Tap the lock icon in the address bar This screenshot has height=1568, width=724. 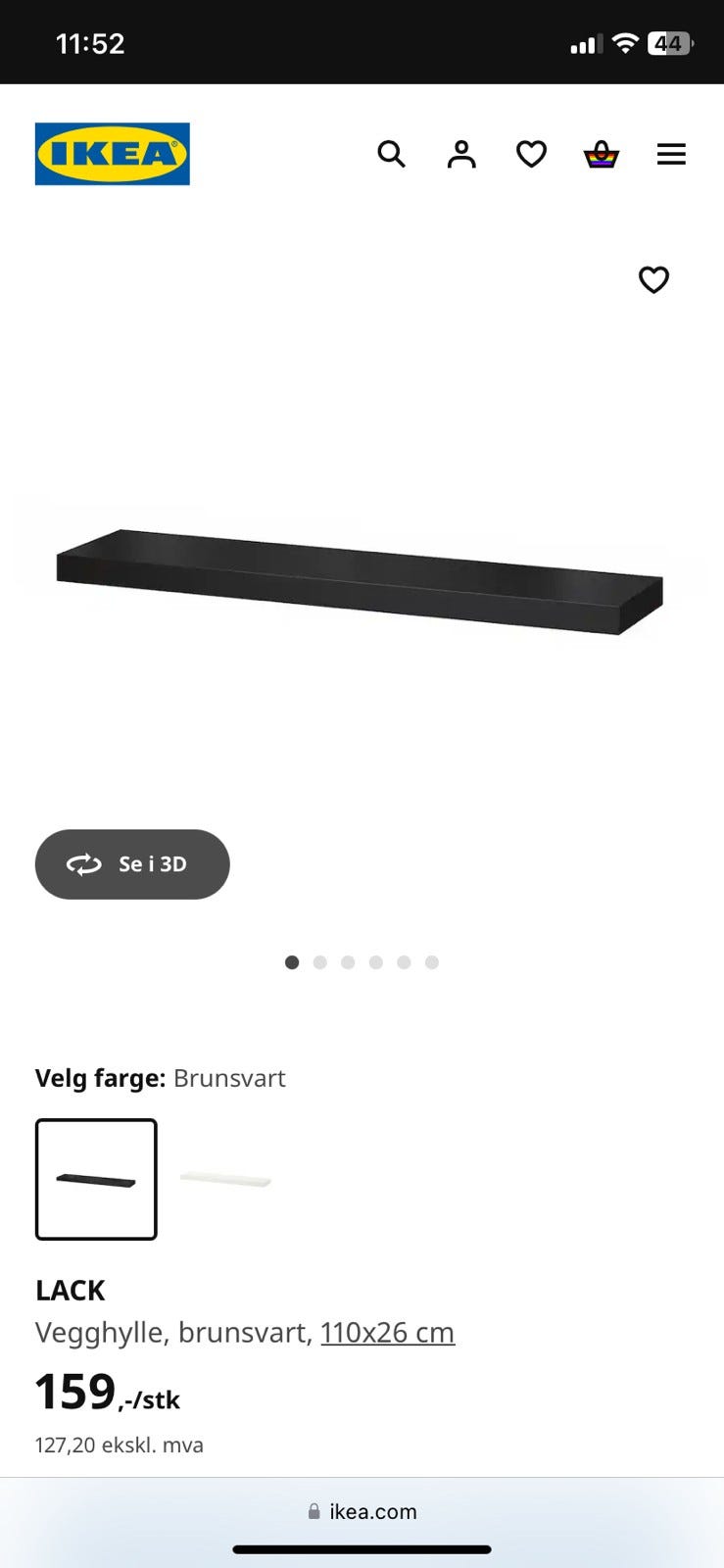point(314,1511)
